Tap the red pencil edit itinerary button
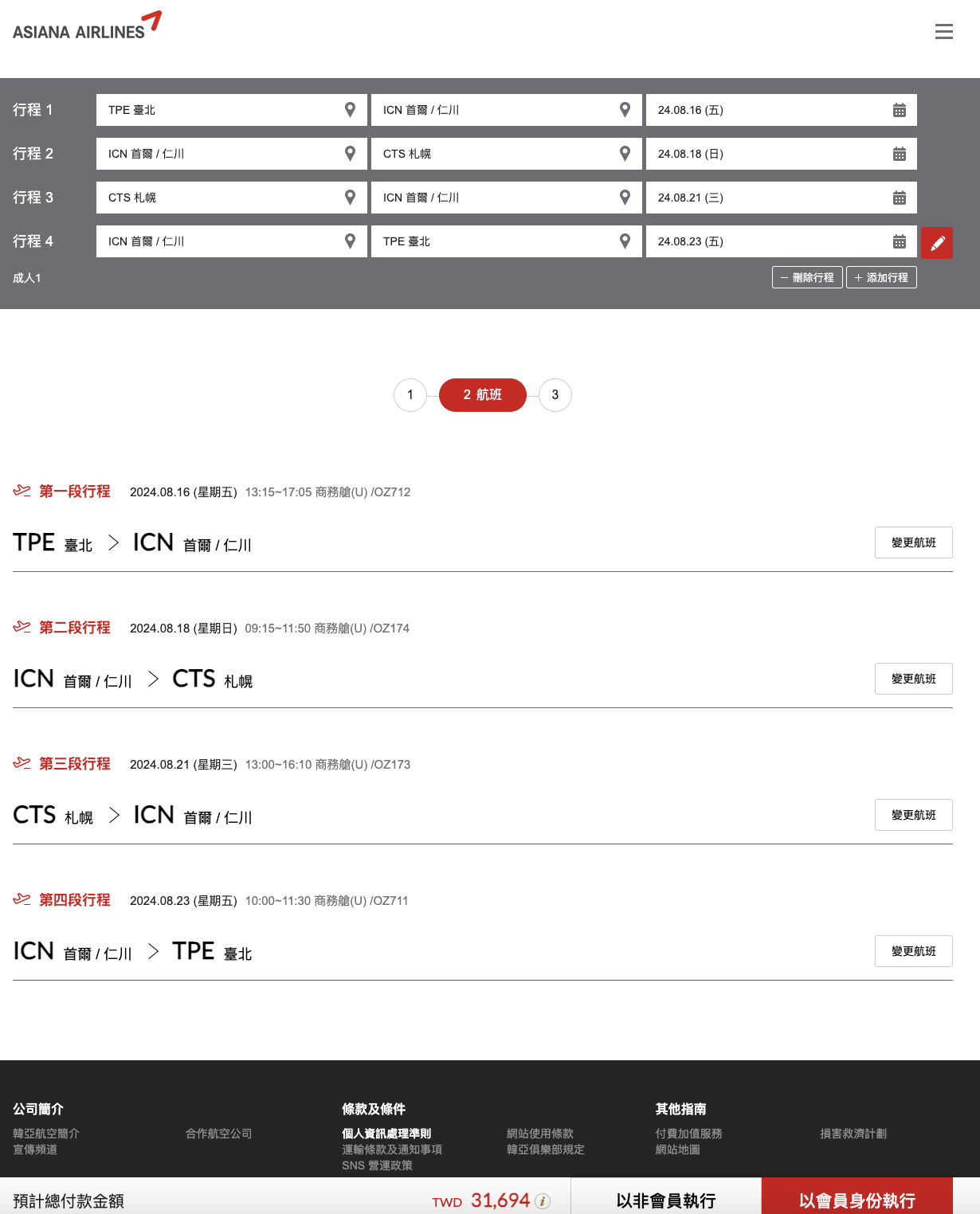This screenshot has height=1214, width=980. click(937, 243)
